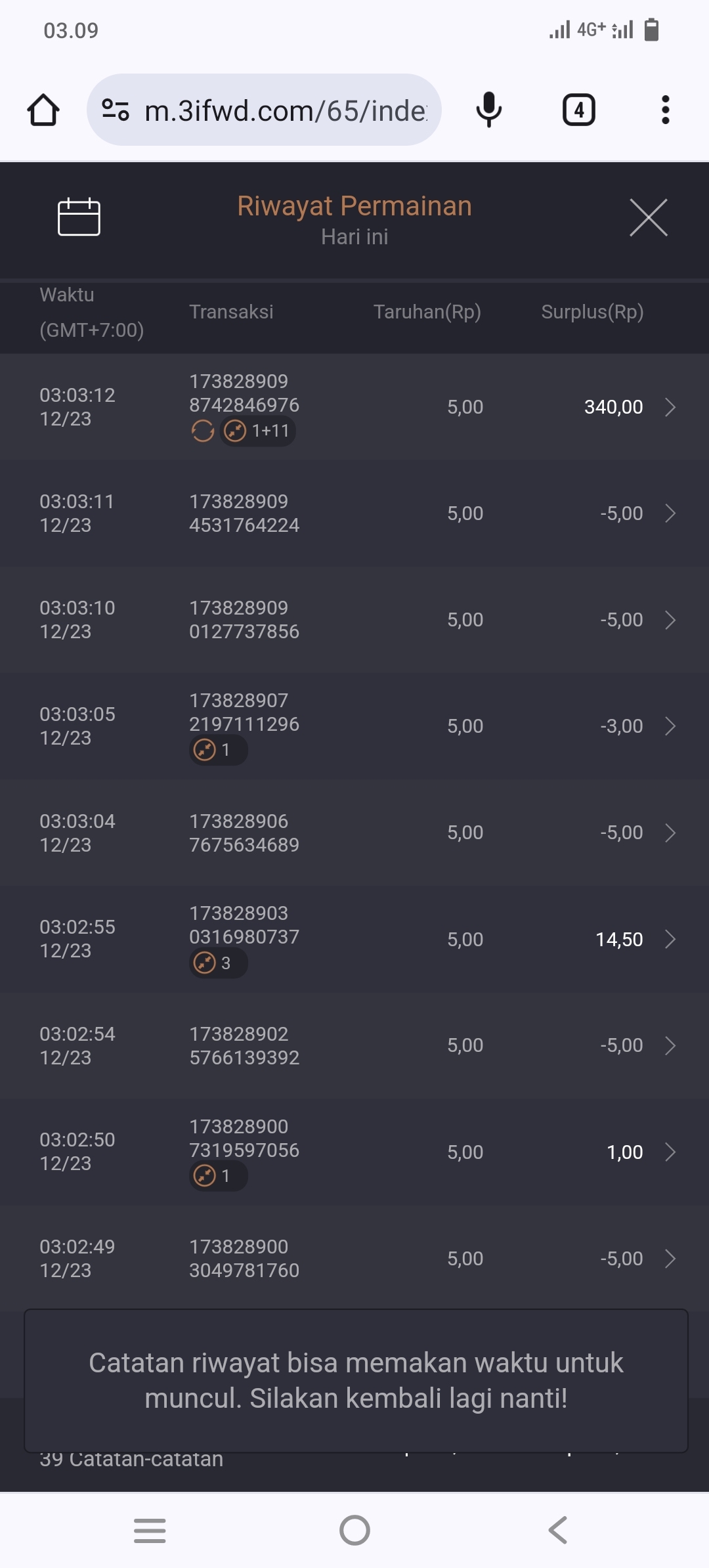Viewport: 709px width, 1568px height.
Task: Open recent apps from the navigation bar
Action: pyautogui.click(x=150, y=1530)
